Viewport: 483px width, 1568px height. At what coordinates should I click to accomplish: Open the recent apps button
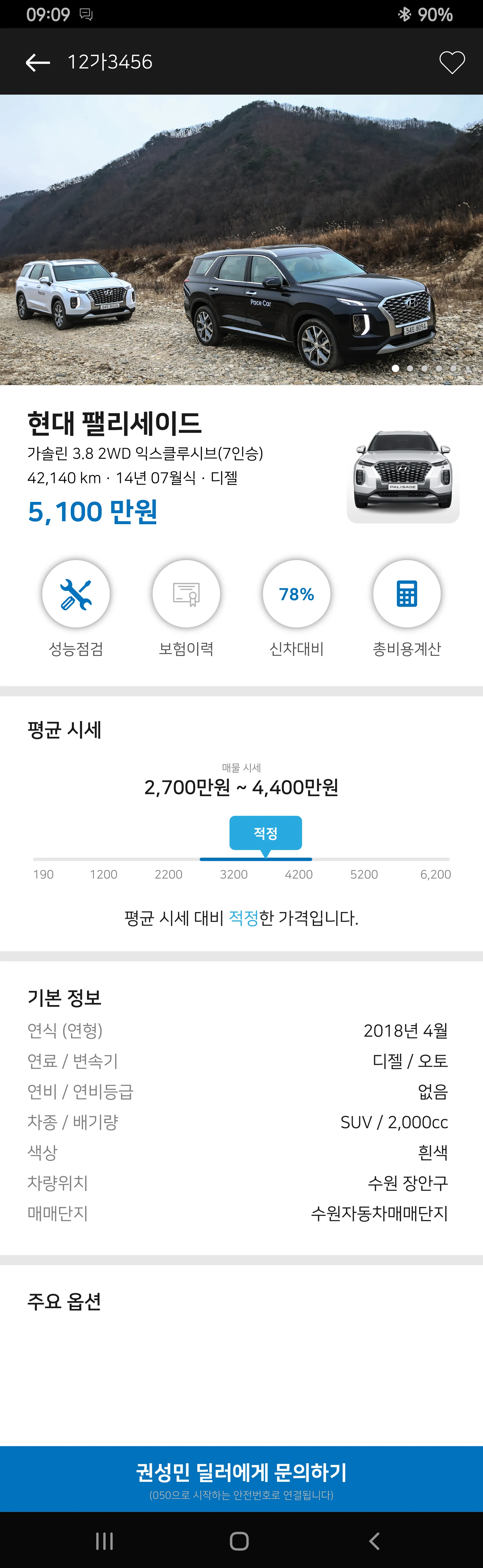pyautogui.click(x=104, y=1541)
